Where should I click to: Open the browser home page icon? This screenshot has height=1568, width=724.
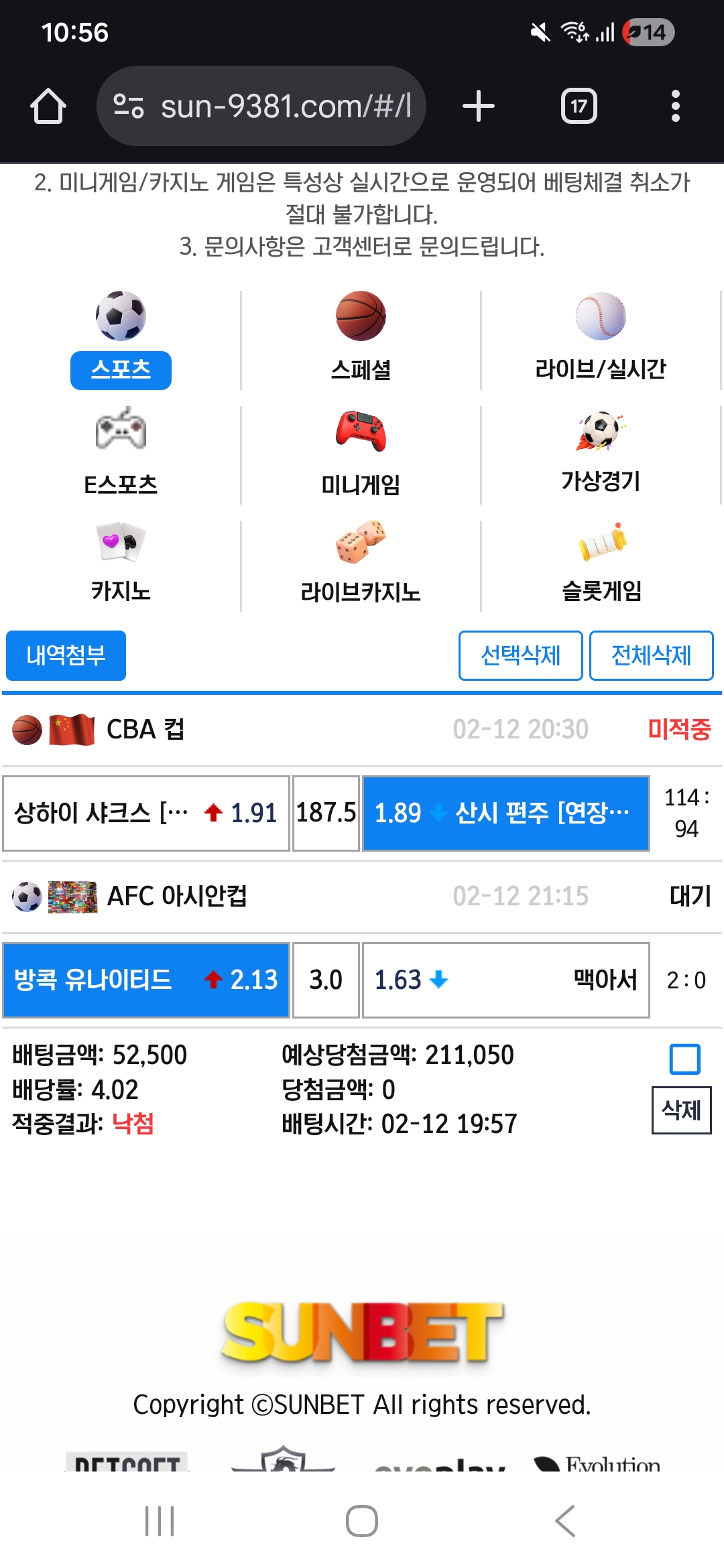[48, 106]
